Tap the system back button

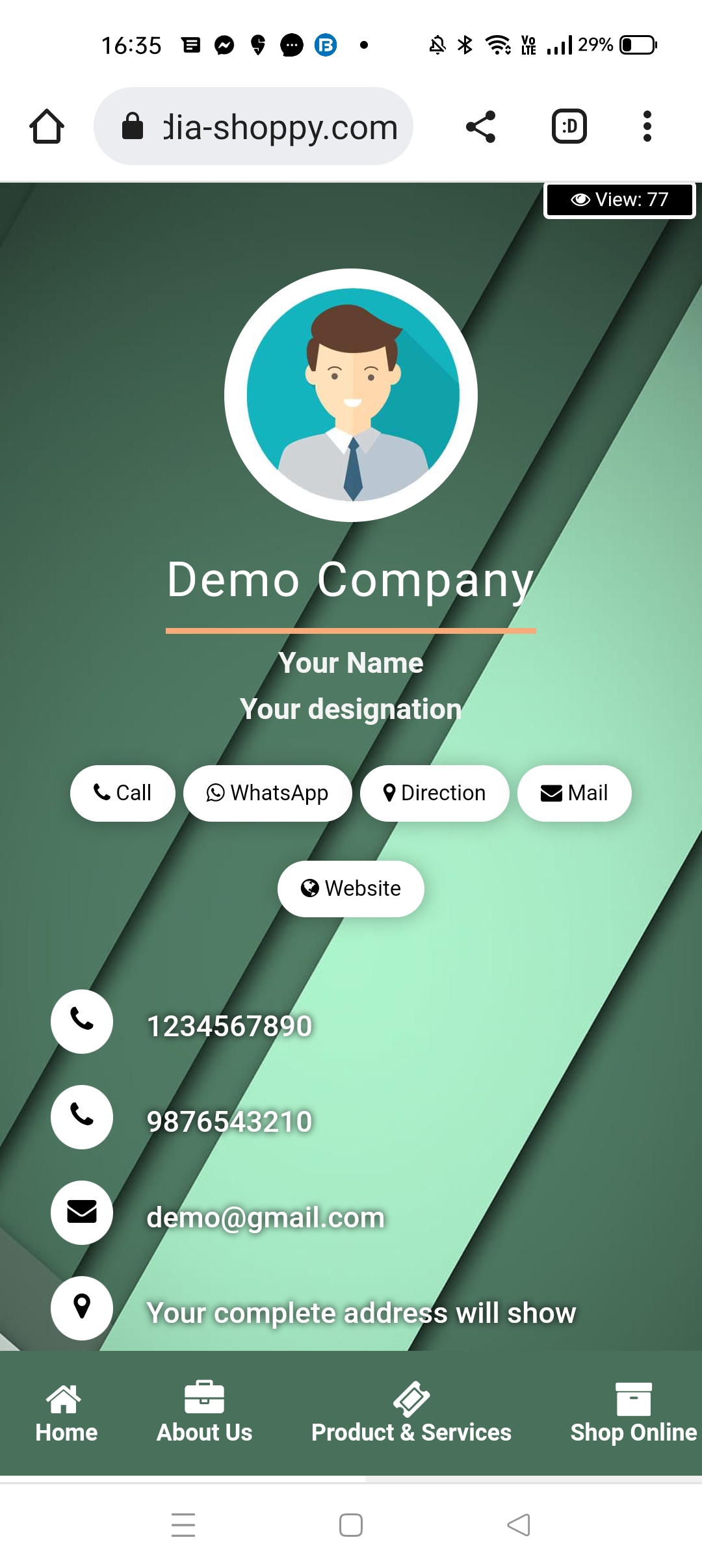click(x=519, y=1524)
